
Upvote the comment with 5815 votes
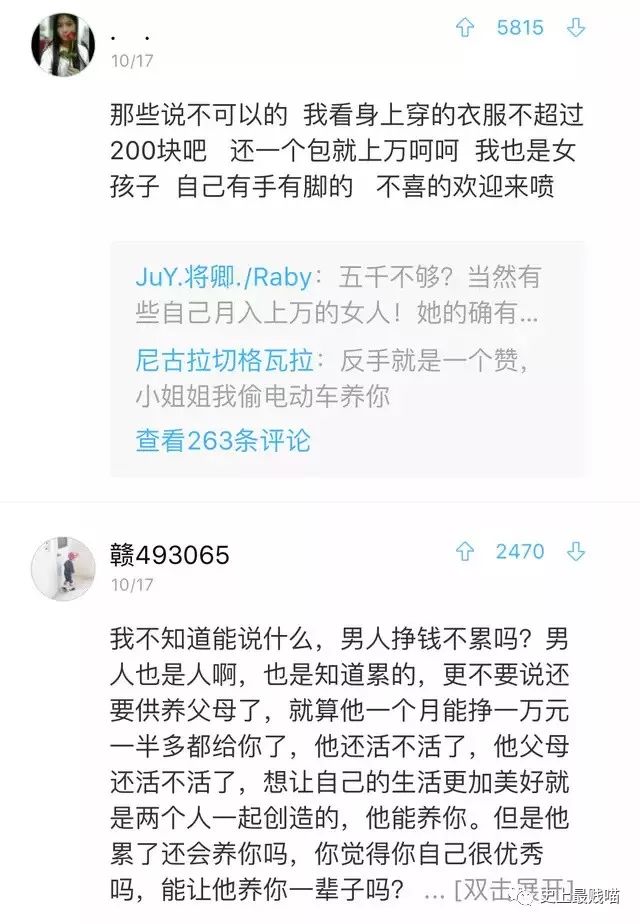tap(465, 28)
